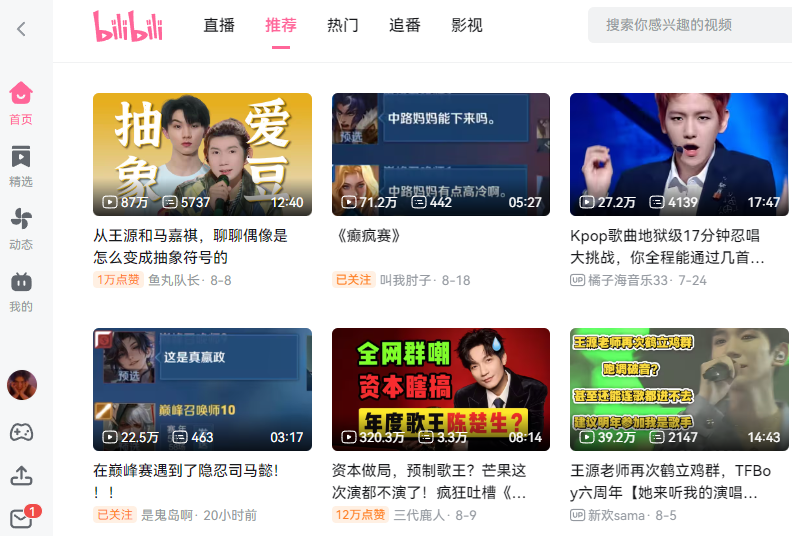Go back using the left arrow
792x536 pixels.
click(21, 29)
